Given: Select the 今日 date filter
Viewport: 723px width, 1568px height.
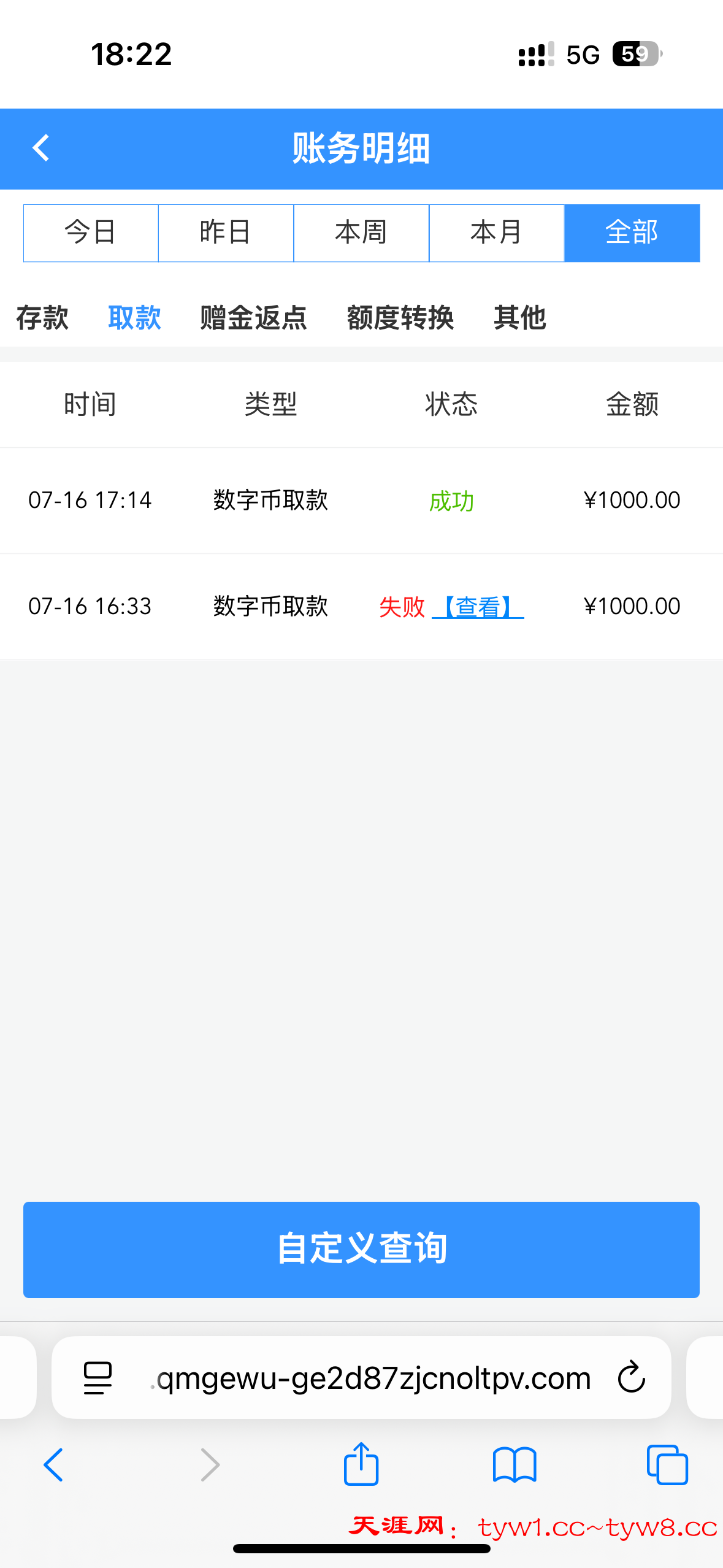Looking at the screenshot, I should [x=91, y=233].
